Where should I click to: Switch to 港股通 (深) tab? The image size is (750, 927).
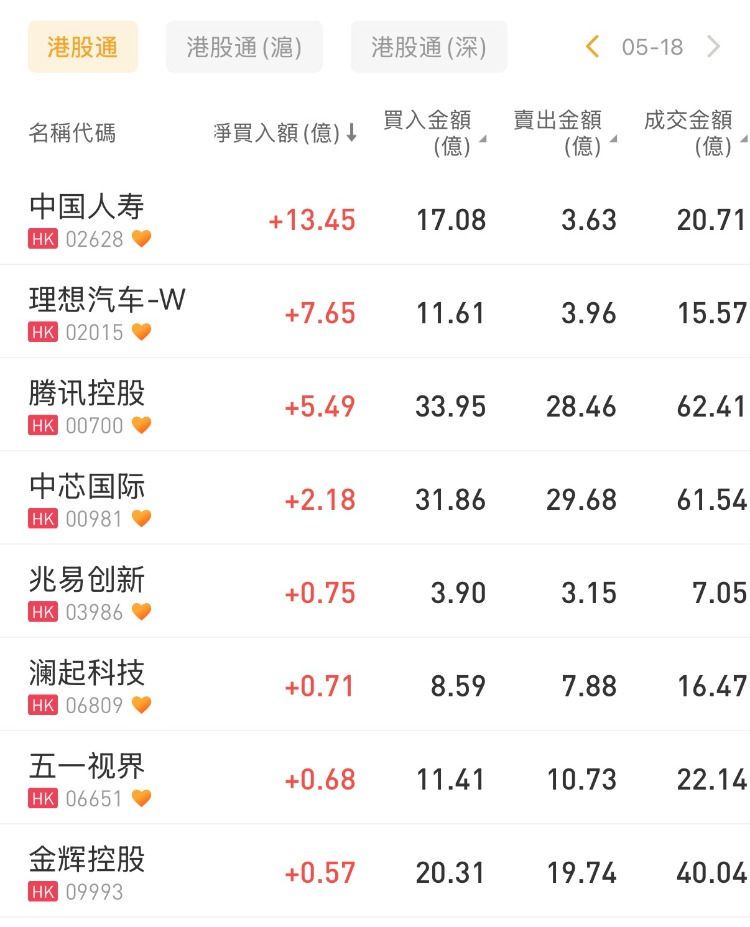pyautogui.click(x=428, y=47)
